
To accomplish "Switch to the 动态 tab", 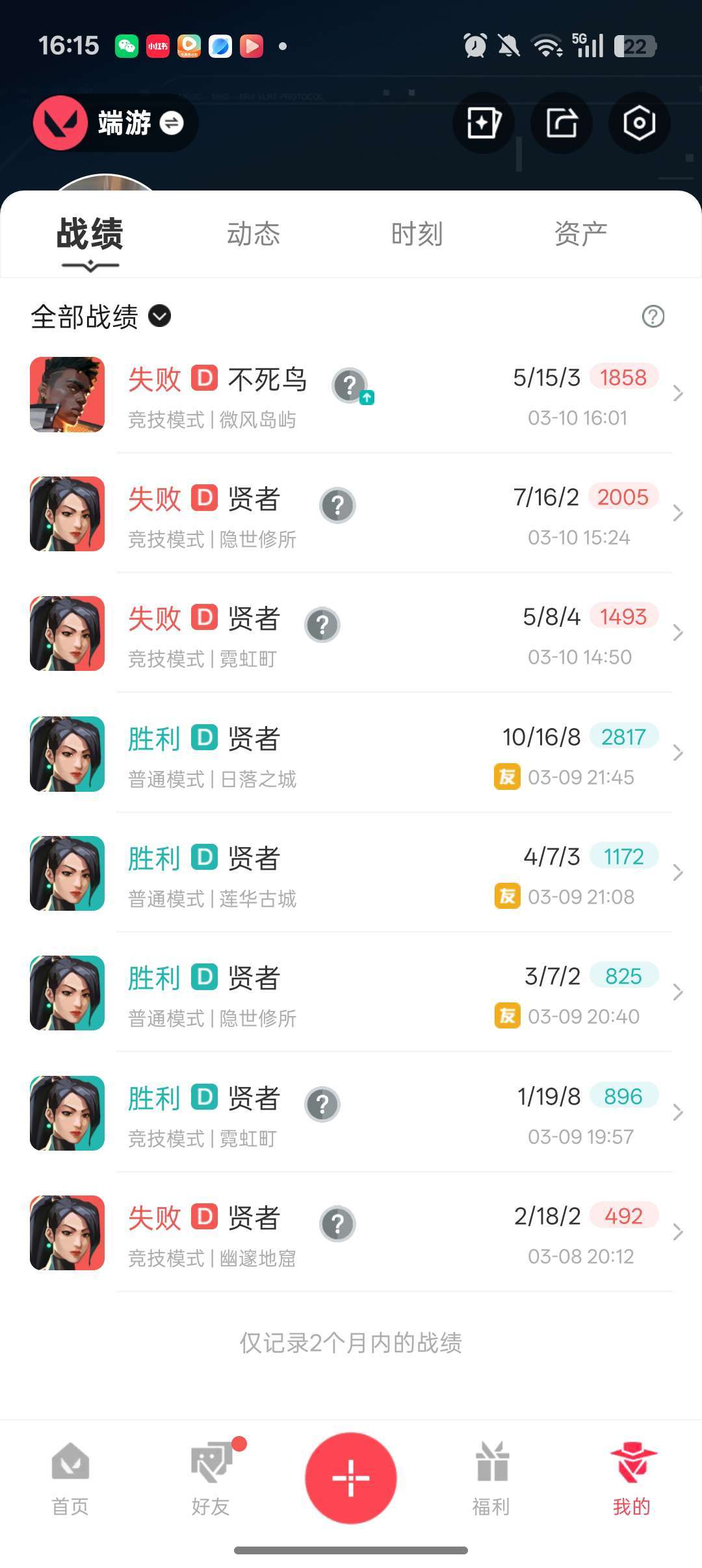I will point(253,234).
